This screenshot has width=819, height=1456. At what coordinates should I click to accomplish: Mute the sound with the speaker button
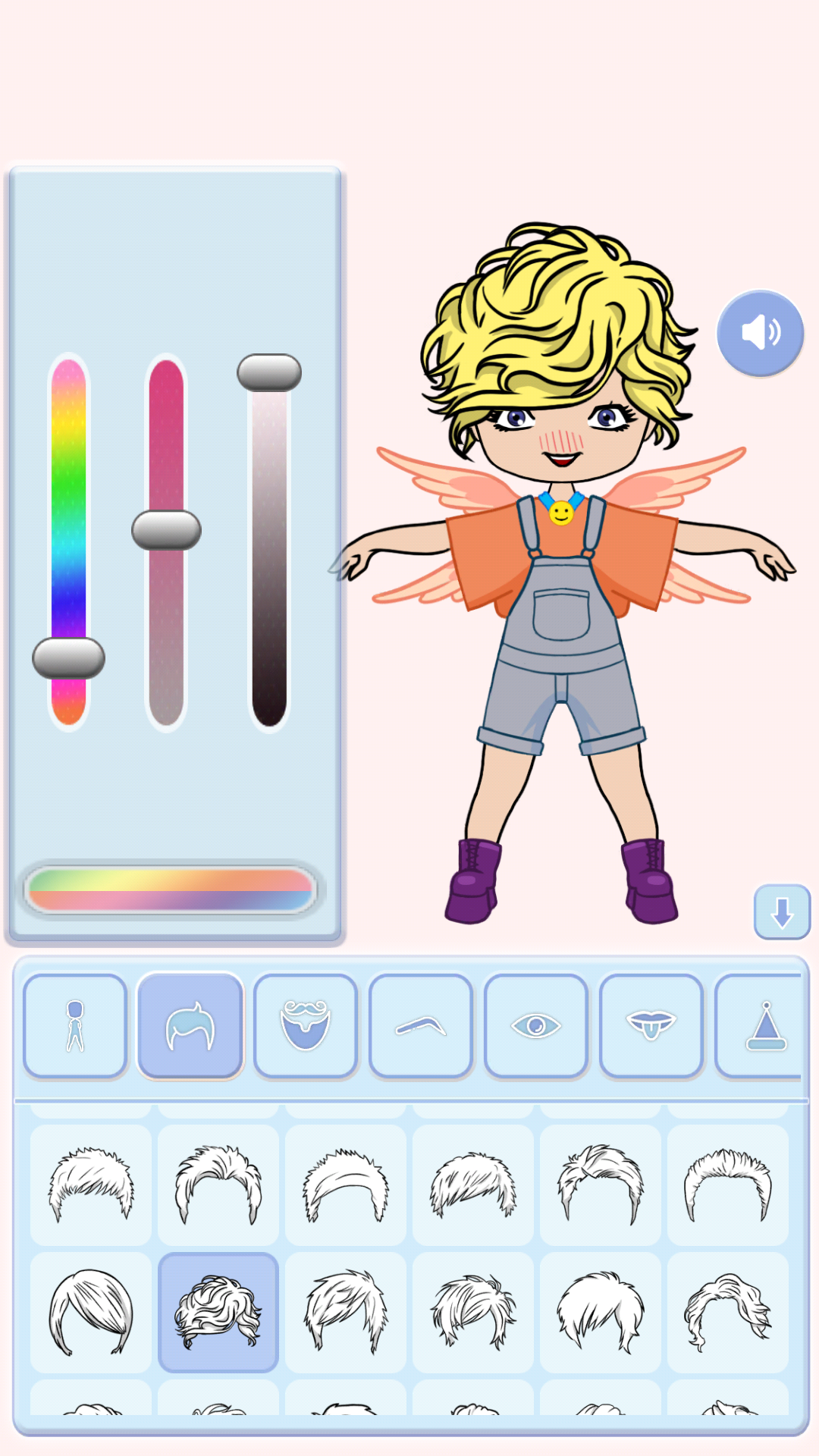(760, 333)
